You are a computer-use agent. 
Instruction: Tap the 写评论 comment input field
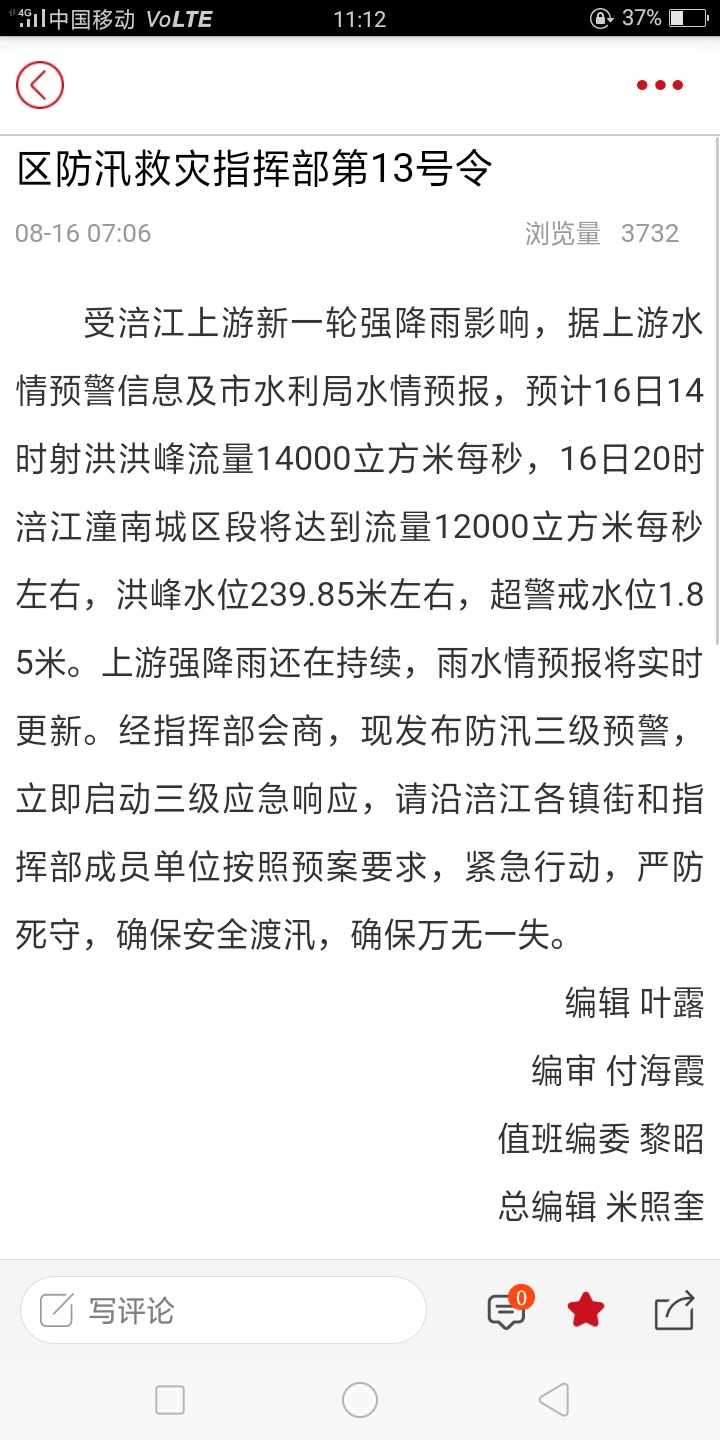[x=223, y=1310]
